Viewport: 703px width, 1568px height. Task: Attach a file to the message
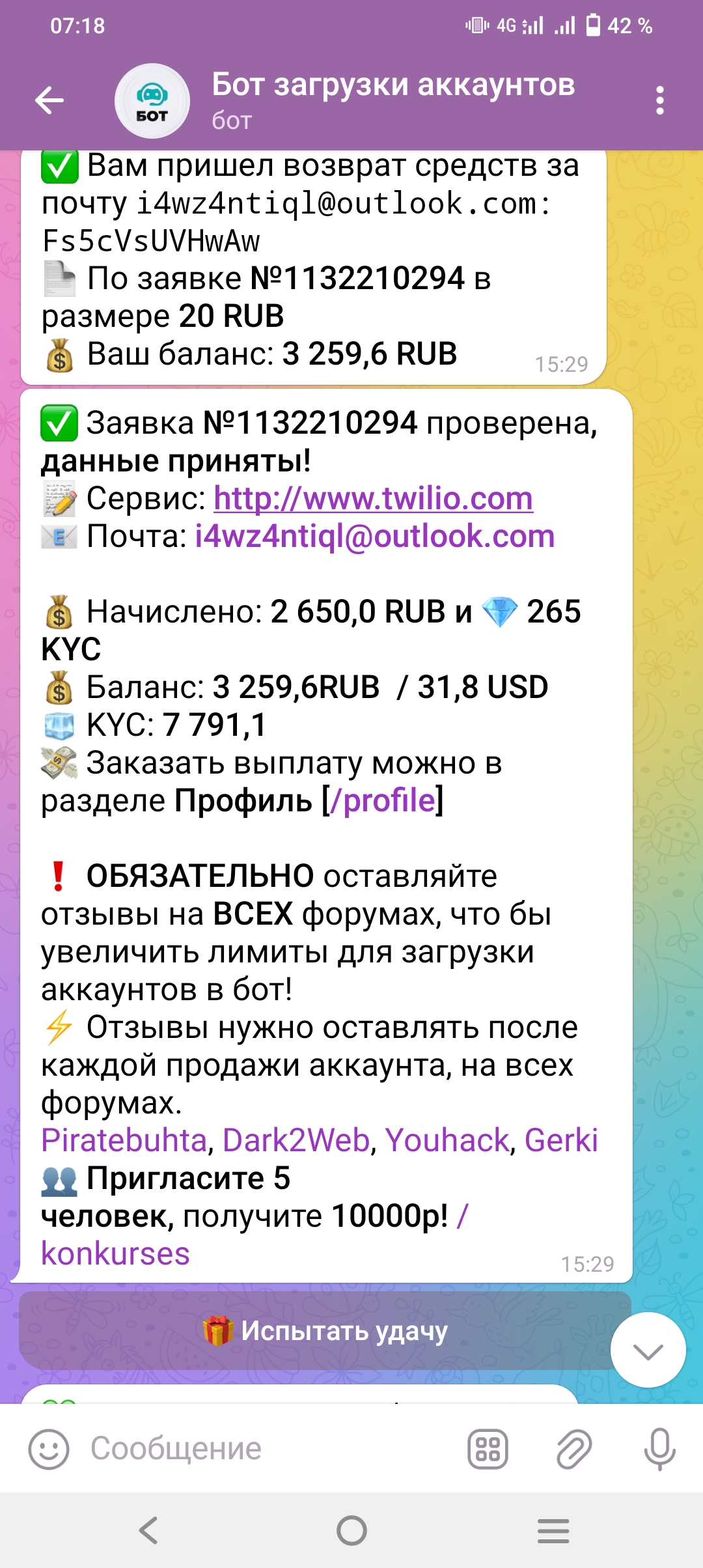point(573,1449)
